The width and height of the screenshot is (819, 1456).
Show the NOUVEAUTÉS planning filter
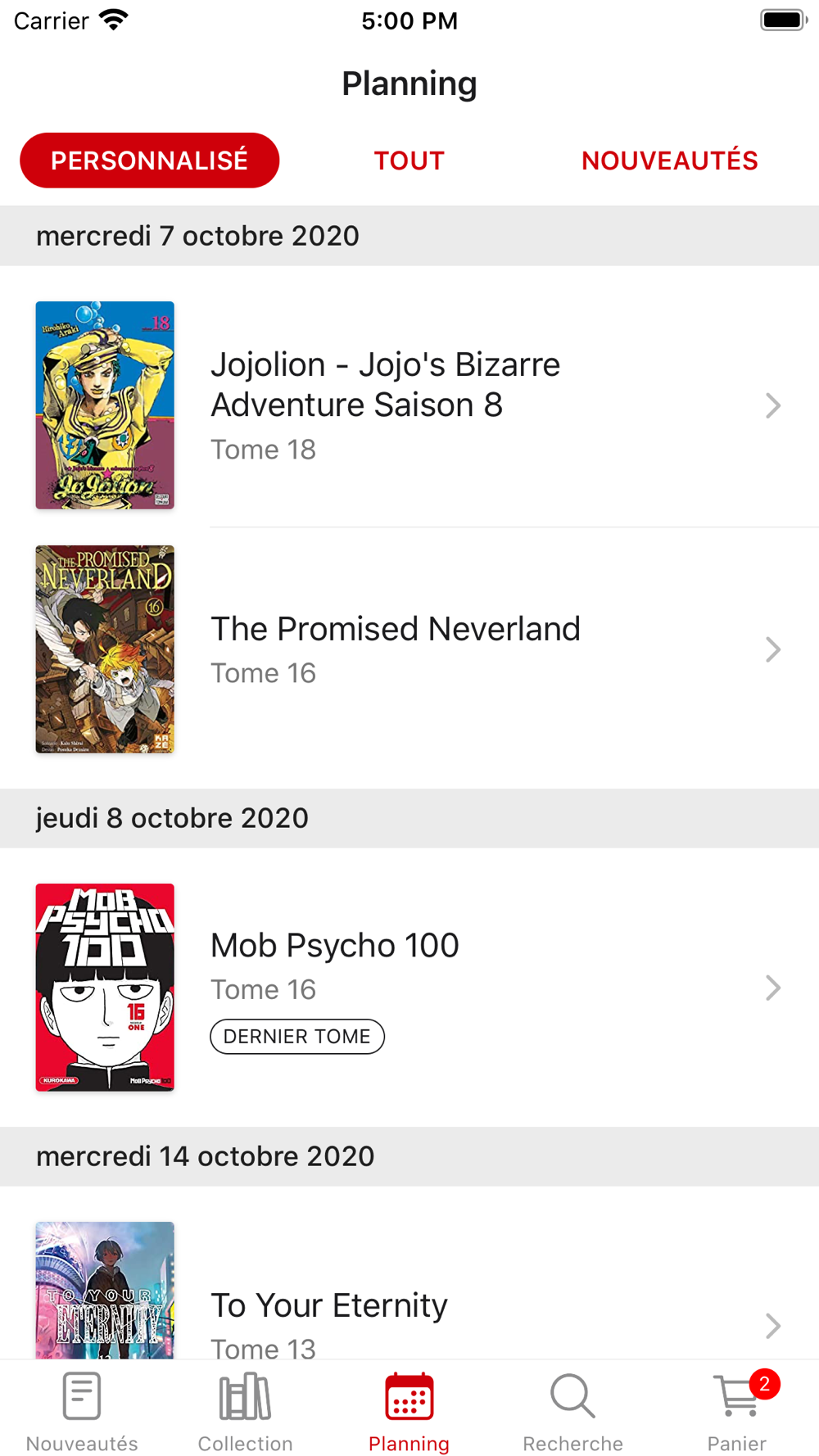pos(669,161)
